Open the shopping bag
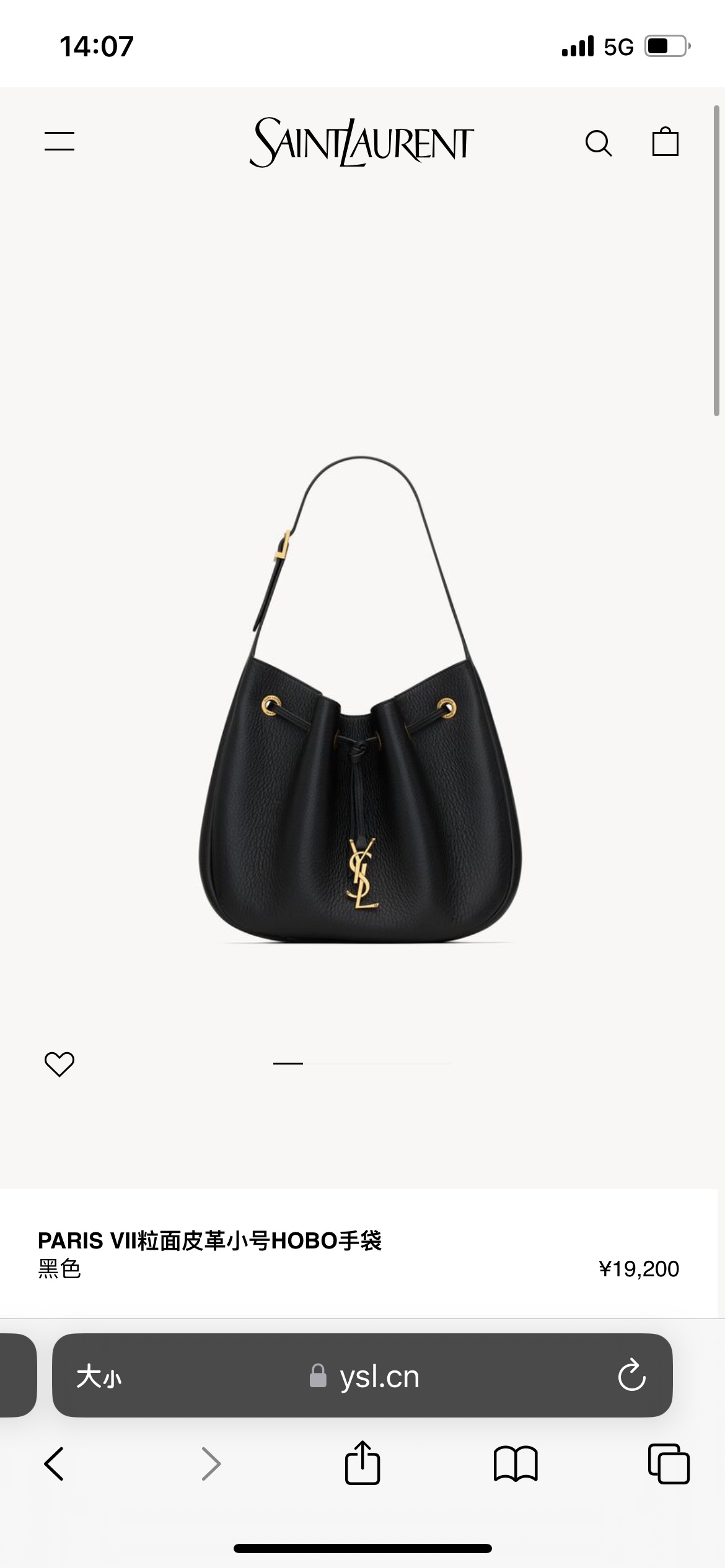Viewport: 725px width, 1568px height. pos(665,142)
